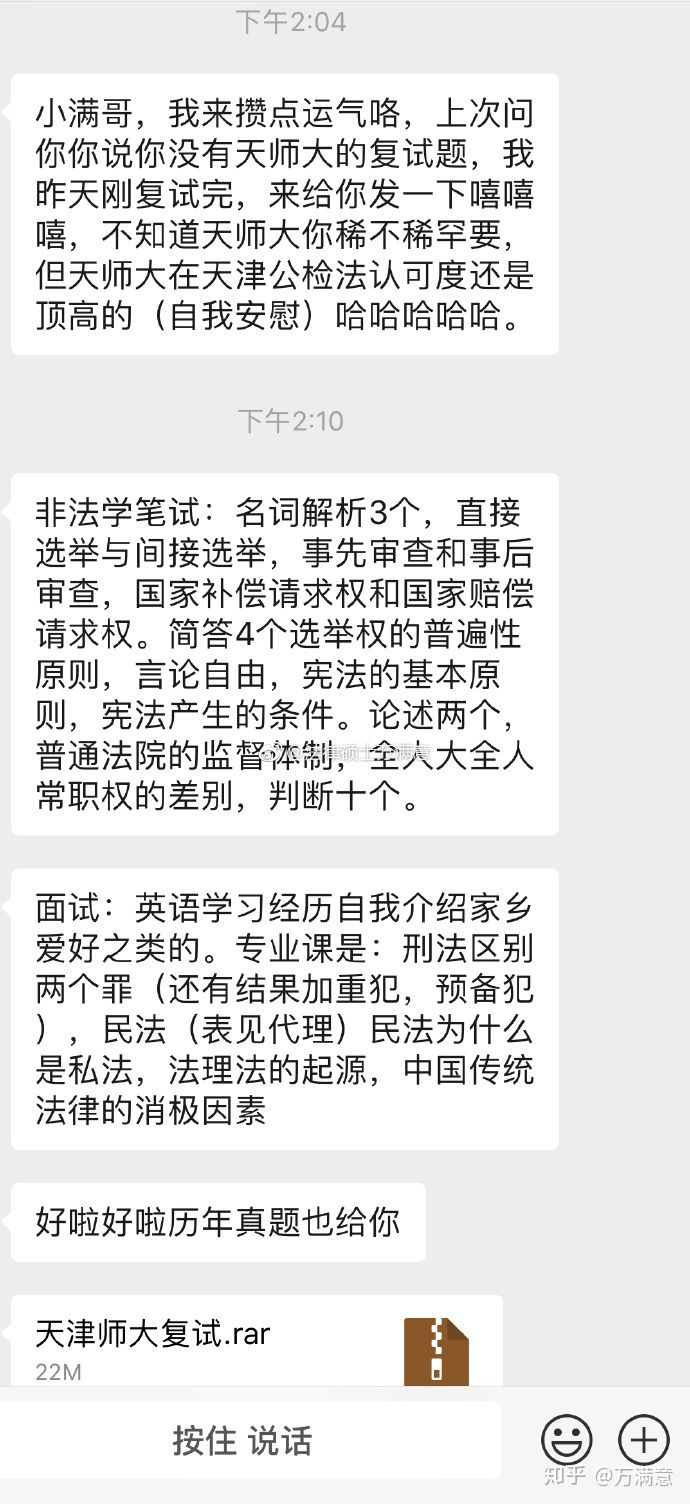Open the plus attachments menu
Screen dimensions: 690x1504
coord(643,1440)
